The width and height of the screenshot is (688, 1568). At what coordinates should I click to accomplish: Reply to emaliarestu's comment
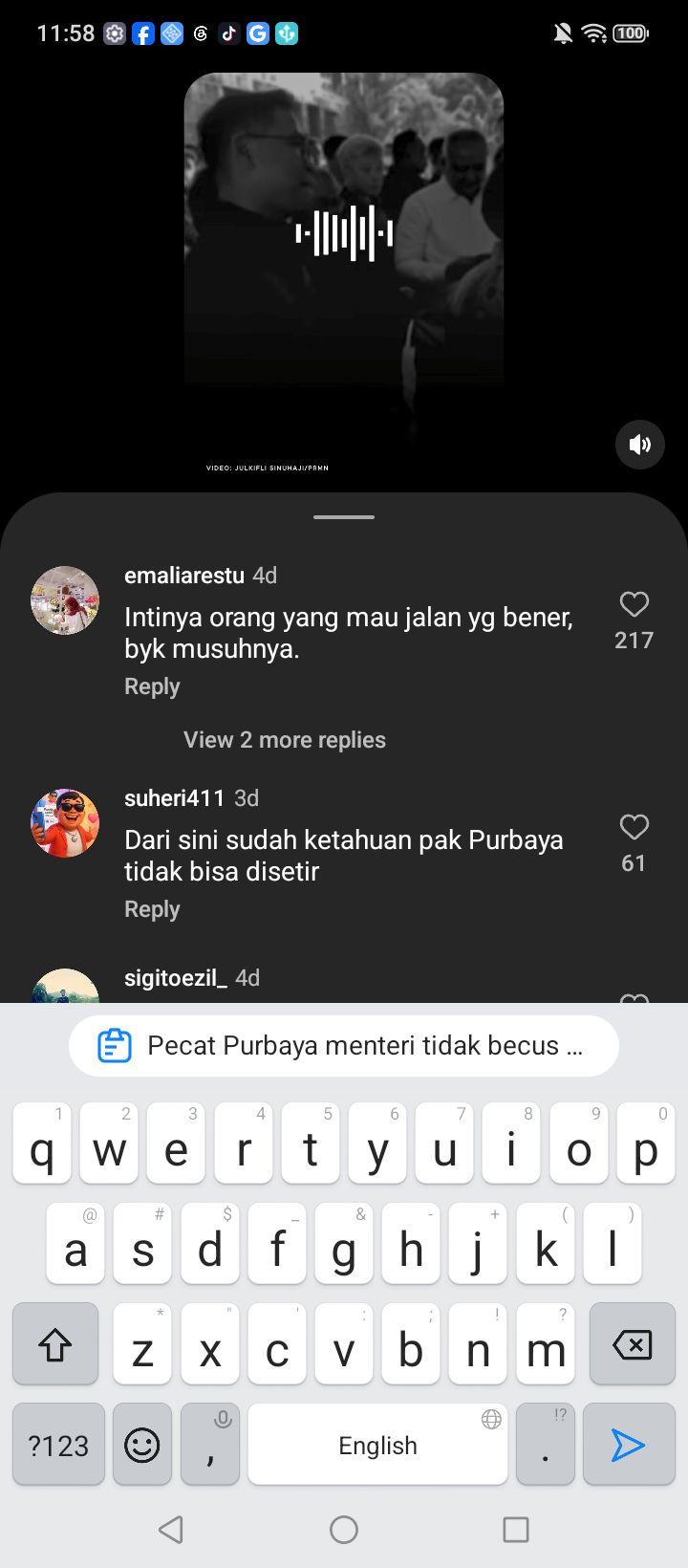tap(152, 686)
